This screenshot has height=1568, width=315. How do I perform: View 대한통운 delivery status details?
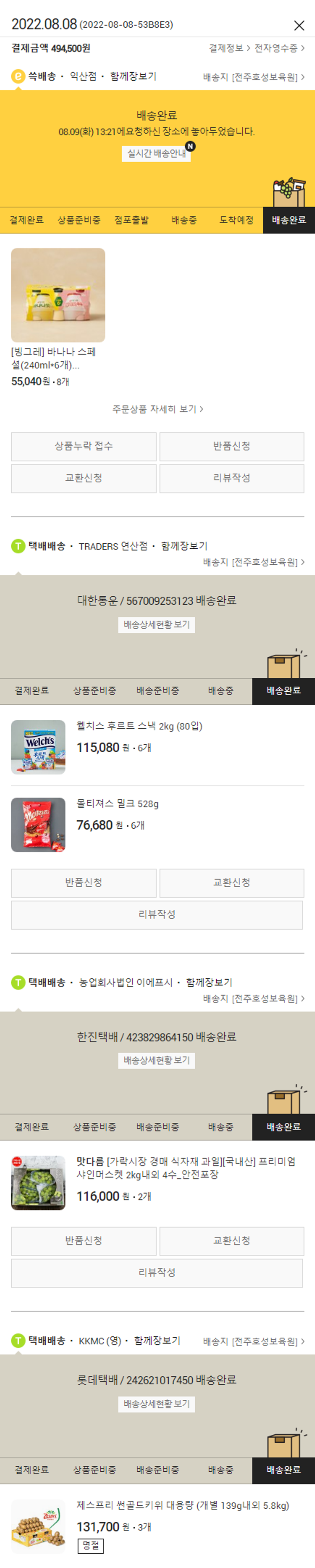tap(157, 624)
